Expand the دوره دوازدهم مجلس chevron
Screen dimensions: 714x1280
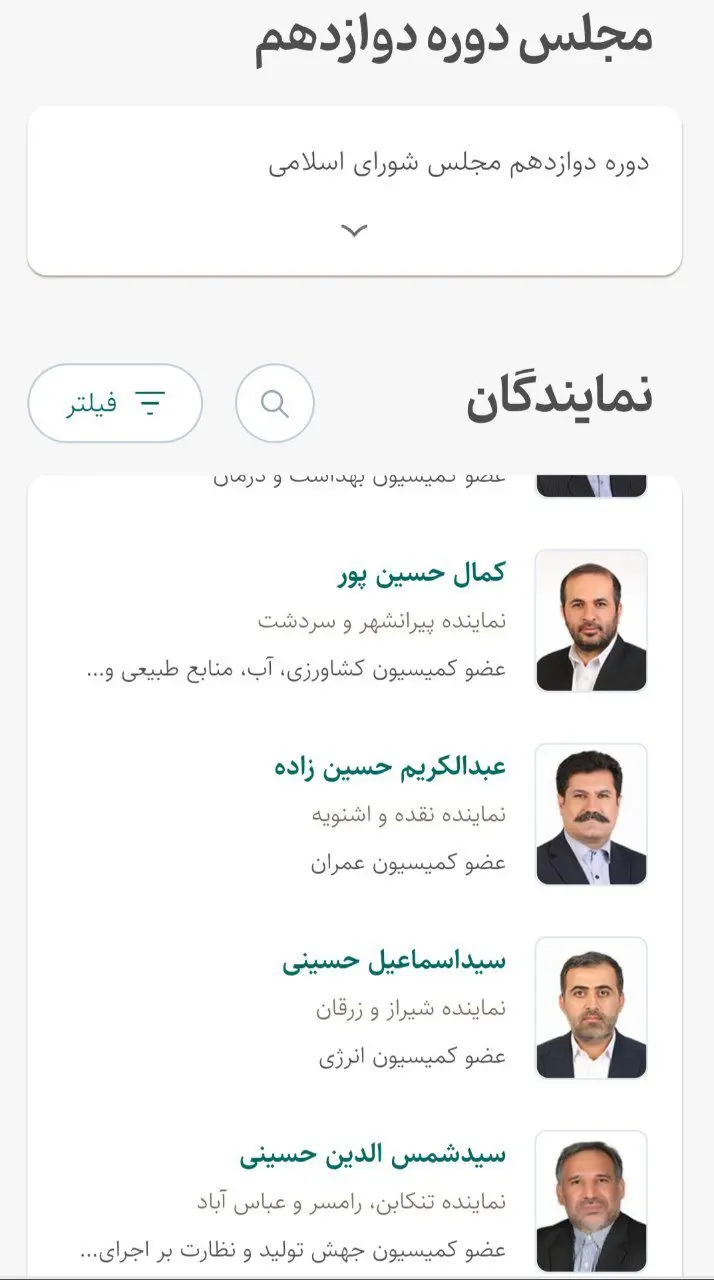[354, 231]
